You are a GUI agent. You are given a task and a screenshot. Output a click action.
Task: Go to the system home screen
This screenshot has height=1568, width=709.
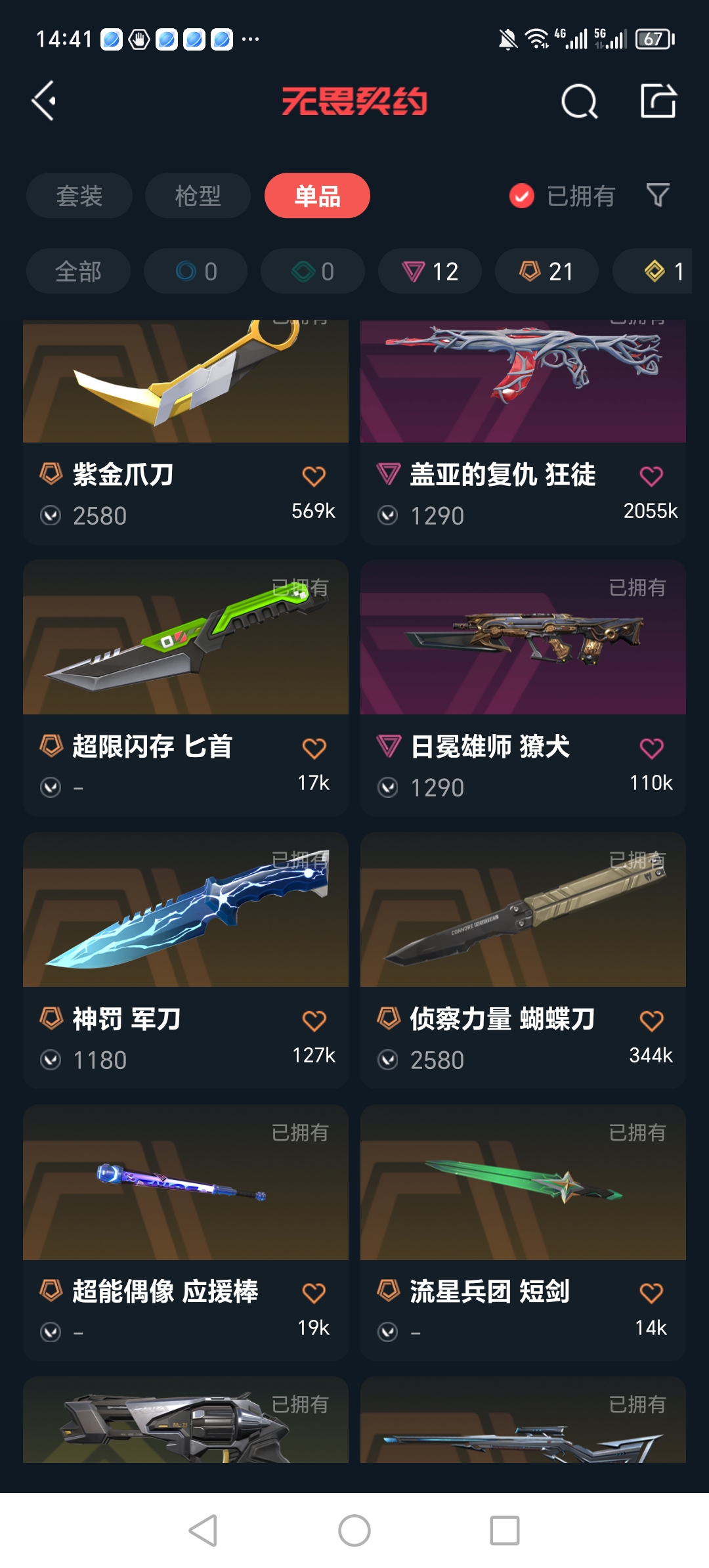354,1531
